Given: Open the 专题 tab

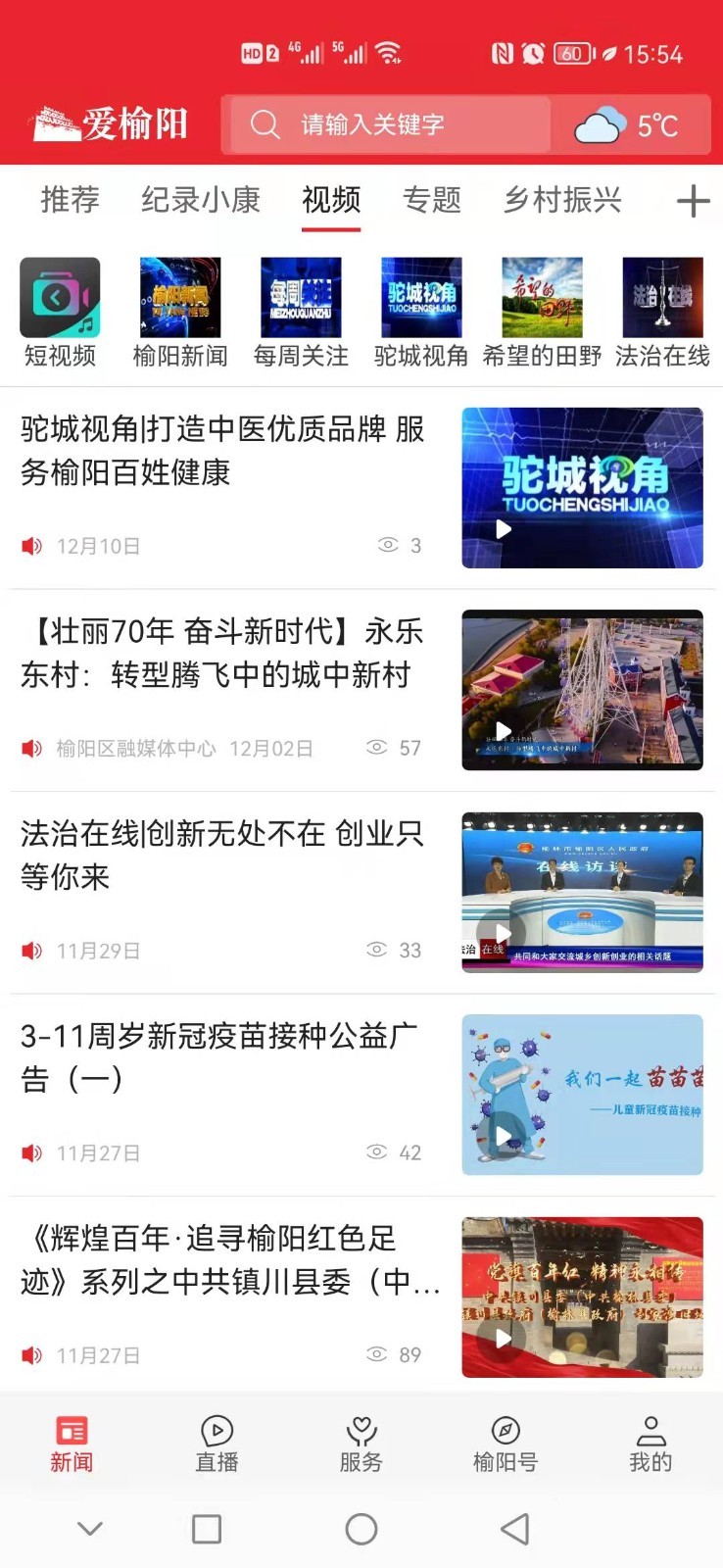Looking at the screenshot, I should (x=431, y=200).
